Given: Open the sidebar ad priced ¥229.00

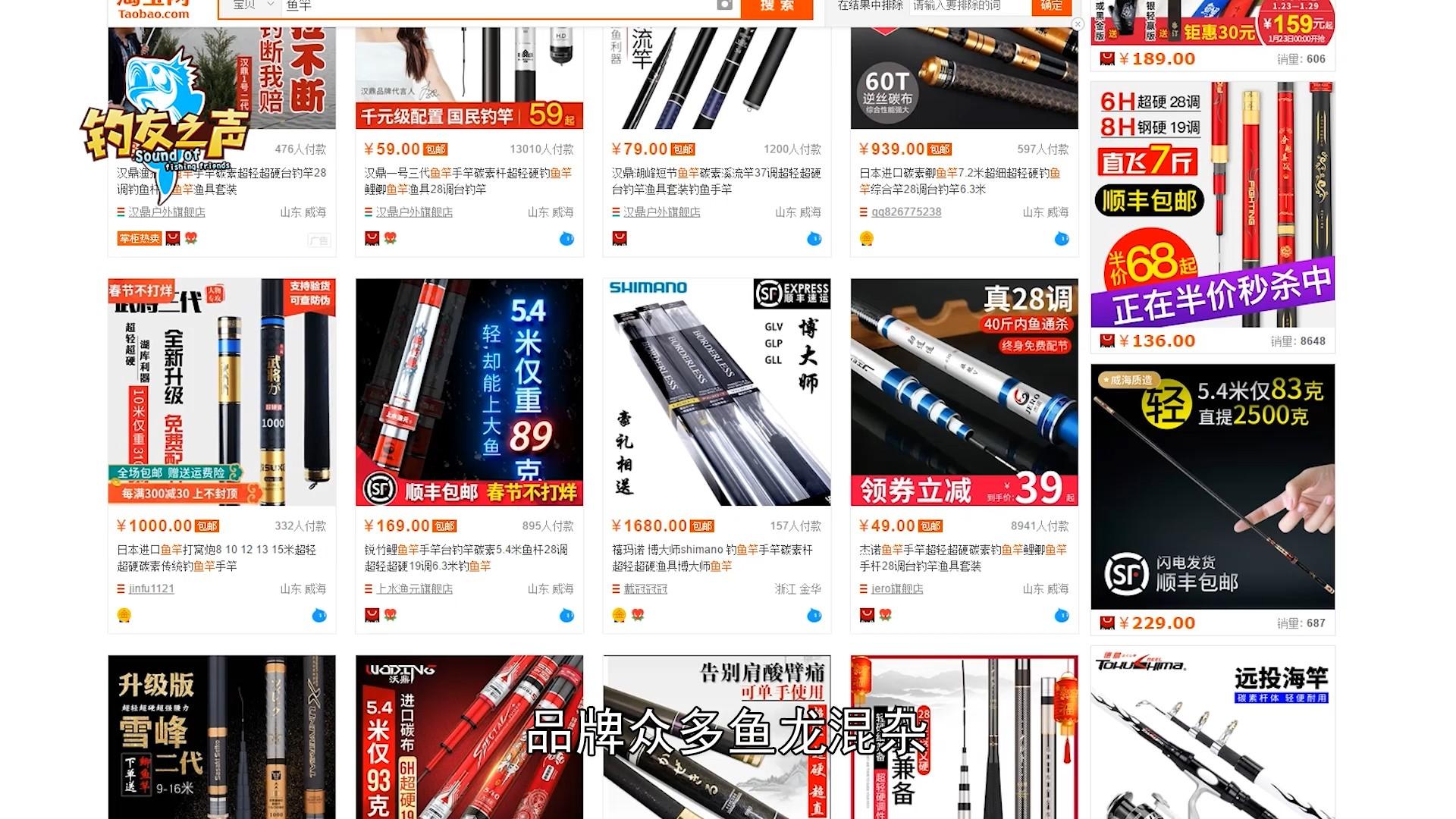Looking at the screenshot, I should click(1212, 487).
